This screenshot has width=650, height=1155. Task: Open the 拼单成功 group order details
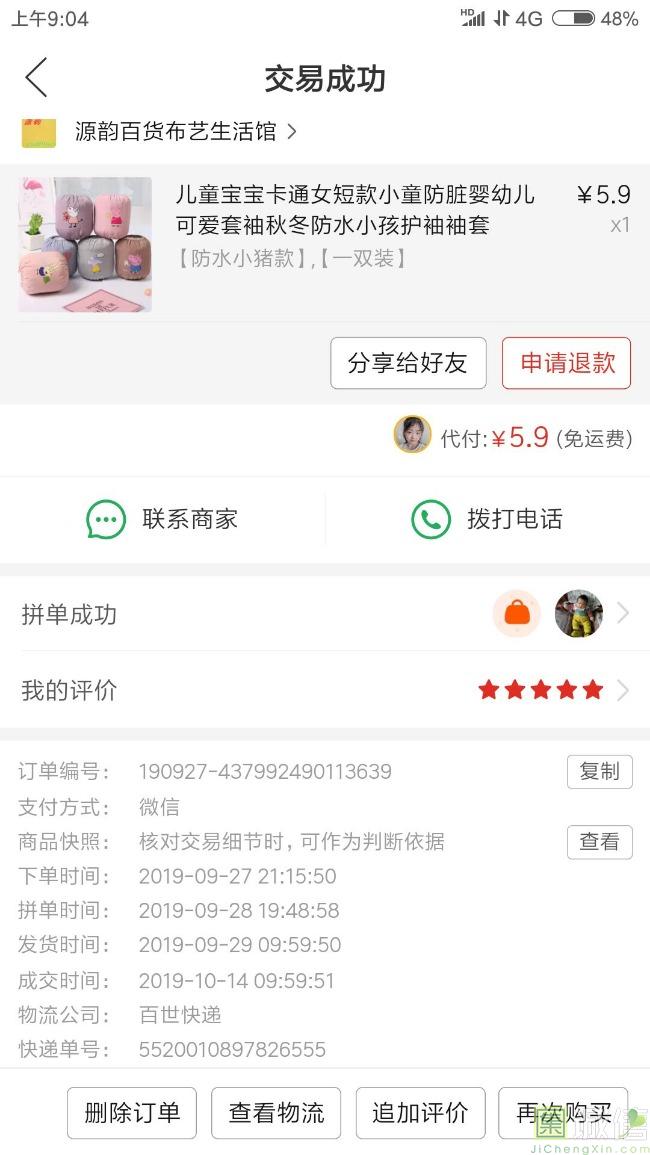click(x=325, y=614)
